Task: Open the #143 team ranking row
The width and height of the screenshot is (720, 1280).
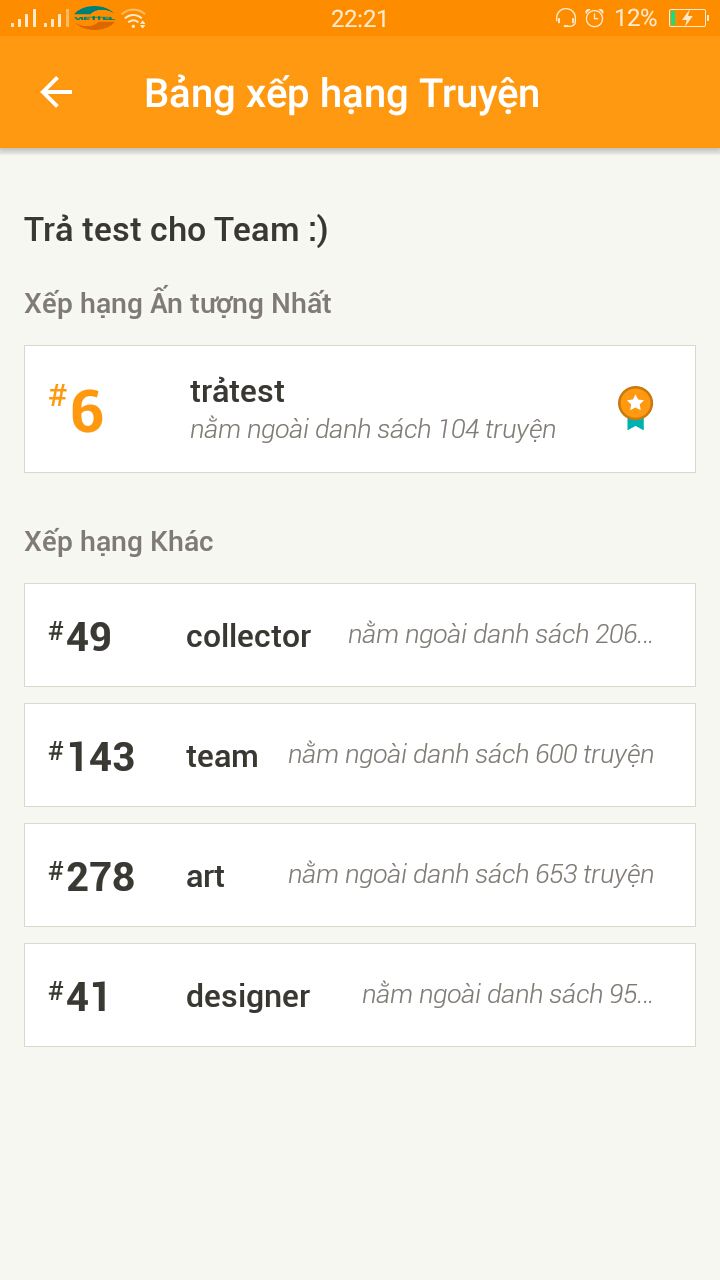Action: click(x=360, y=755)
